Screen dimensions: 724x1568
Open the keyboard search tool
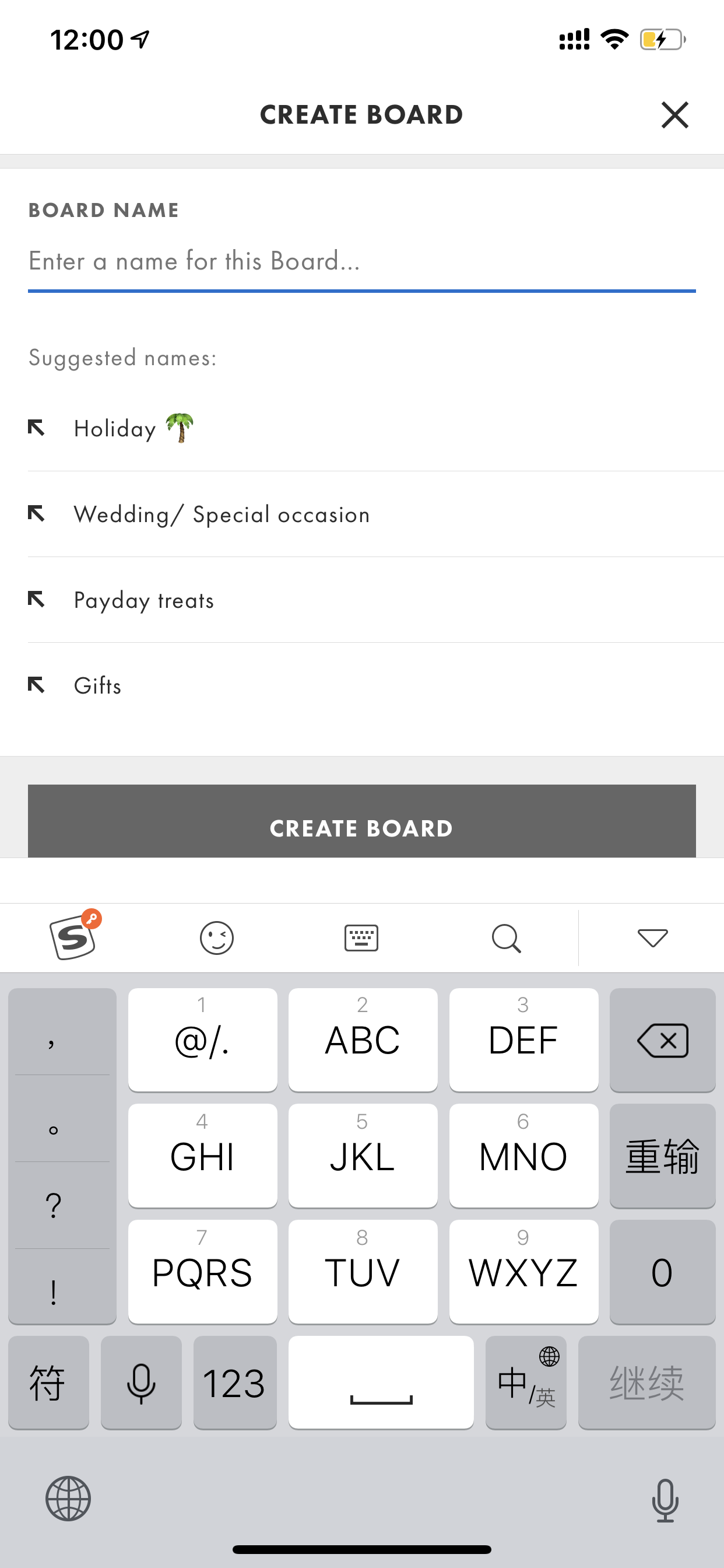click(x=506, y=938)
